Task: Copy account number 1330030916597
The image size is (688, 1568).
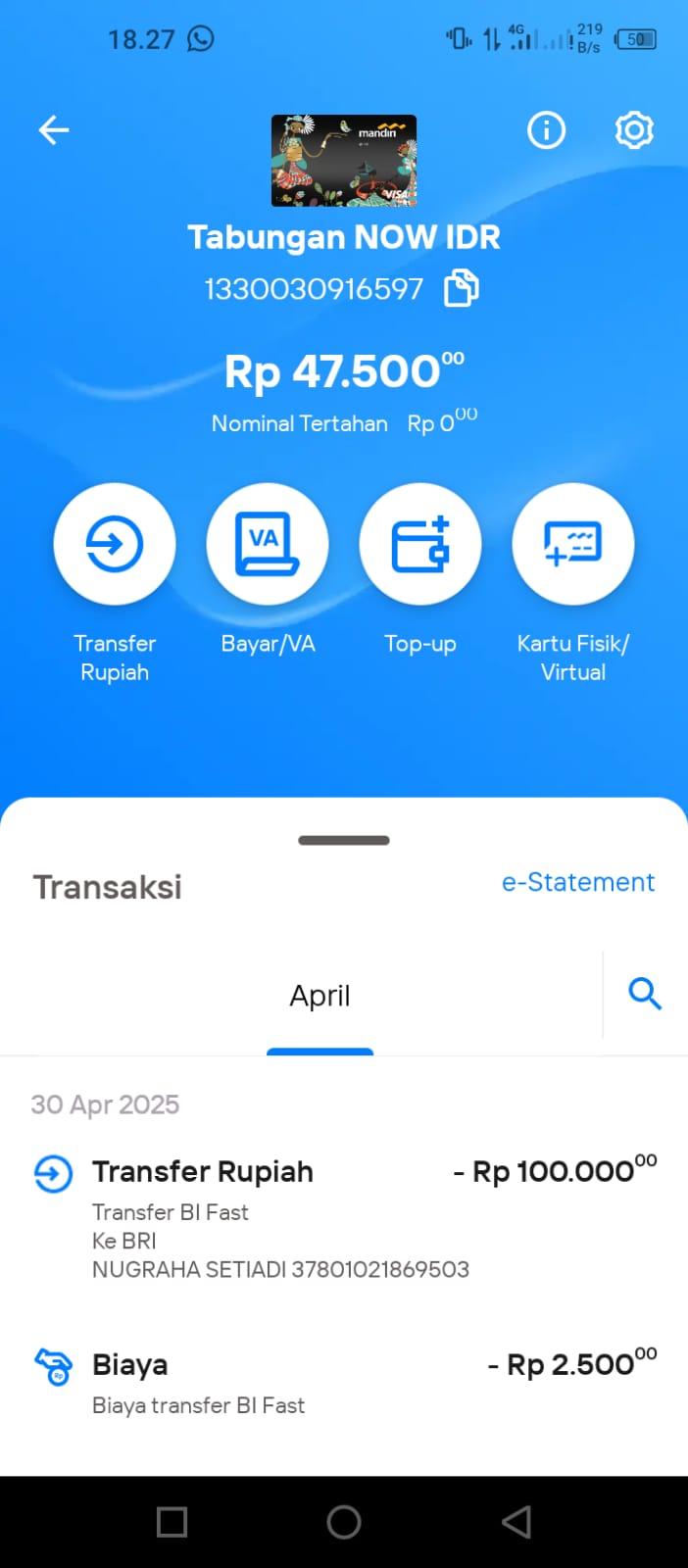Action: (462, 289)
